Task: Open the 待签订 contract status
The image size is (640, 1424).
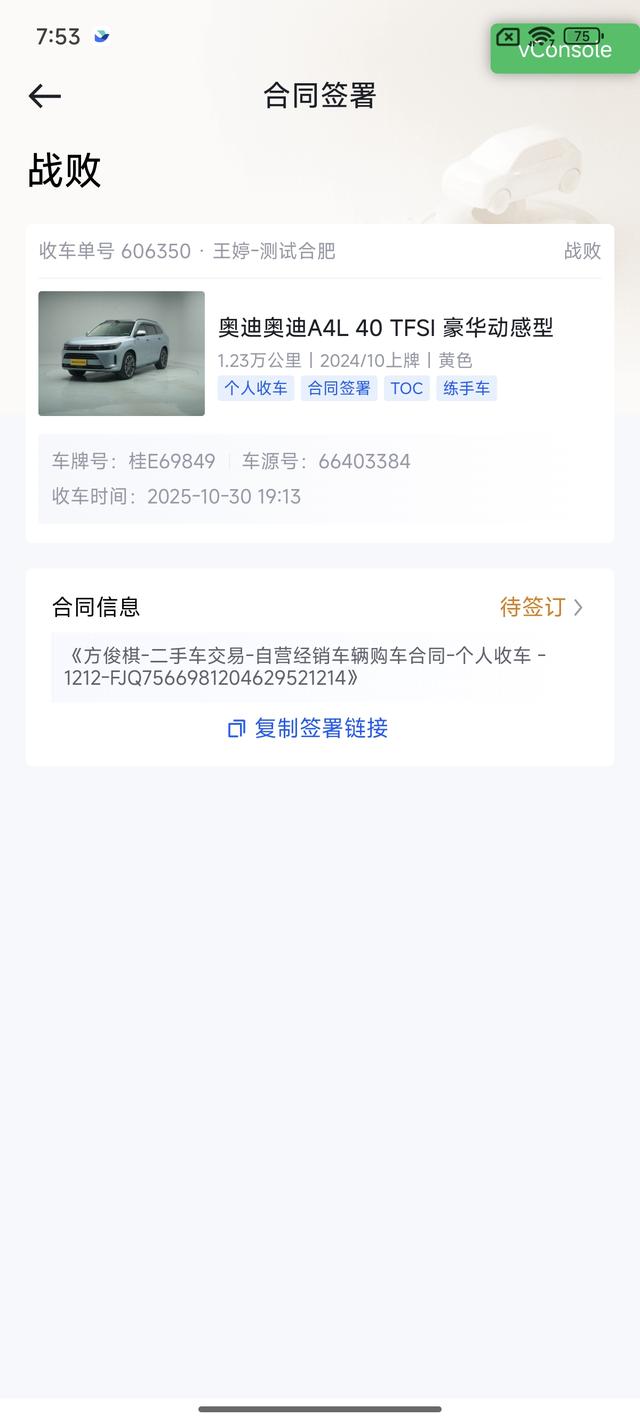Action: tap(541, 607)
